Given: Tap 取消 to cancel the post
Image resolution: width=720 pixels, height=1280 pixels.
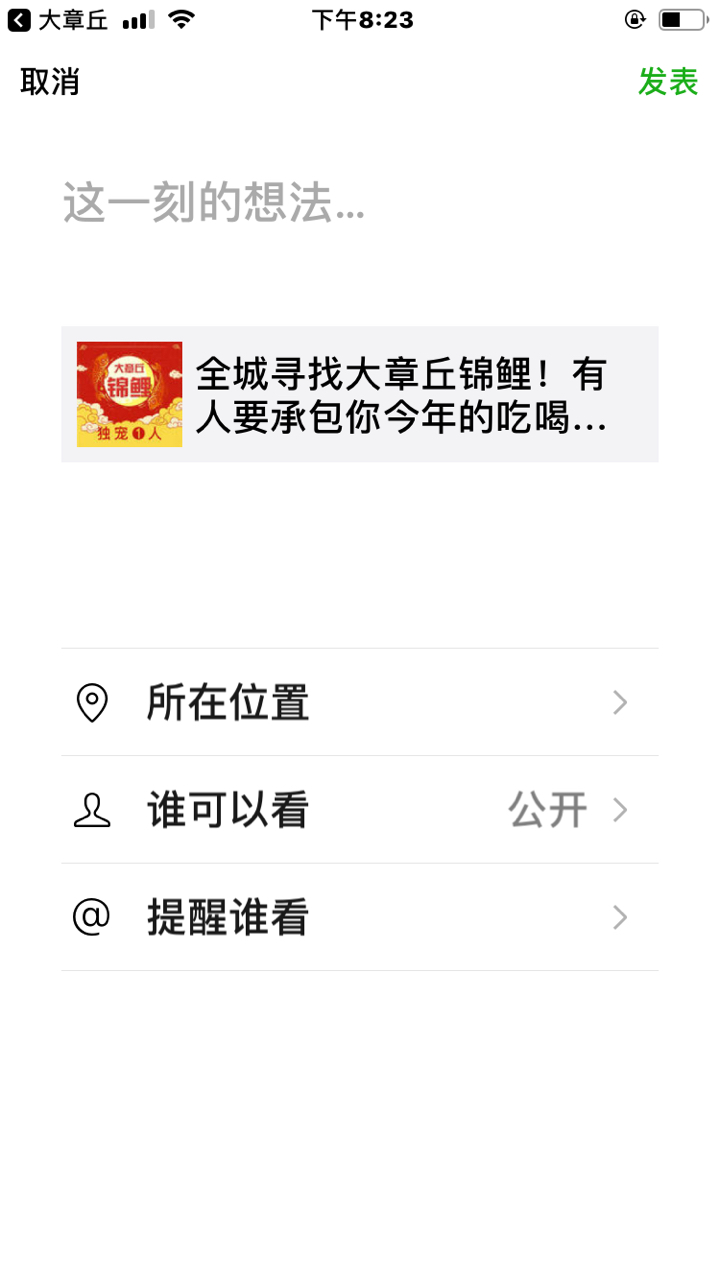Looking at the screenshot, I should point(50,82).
